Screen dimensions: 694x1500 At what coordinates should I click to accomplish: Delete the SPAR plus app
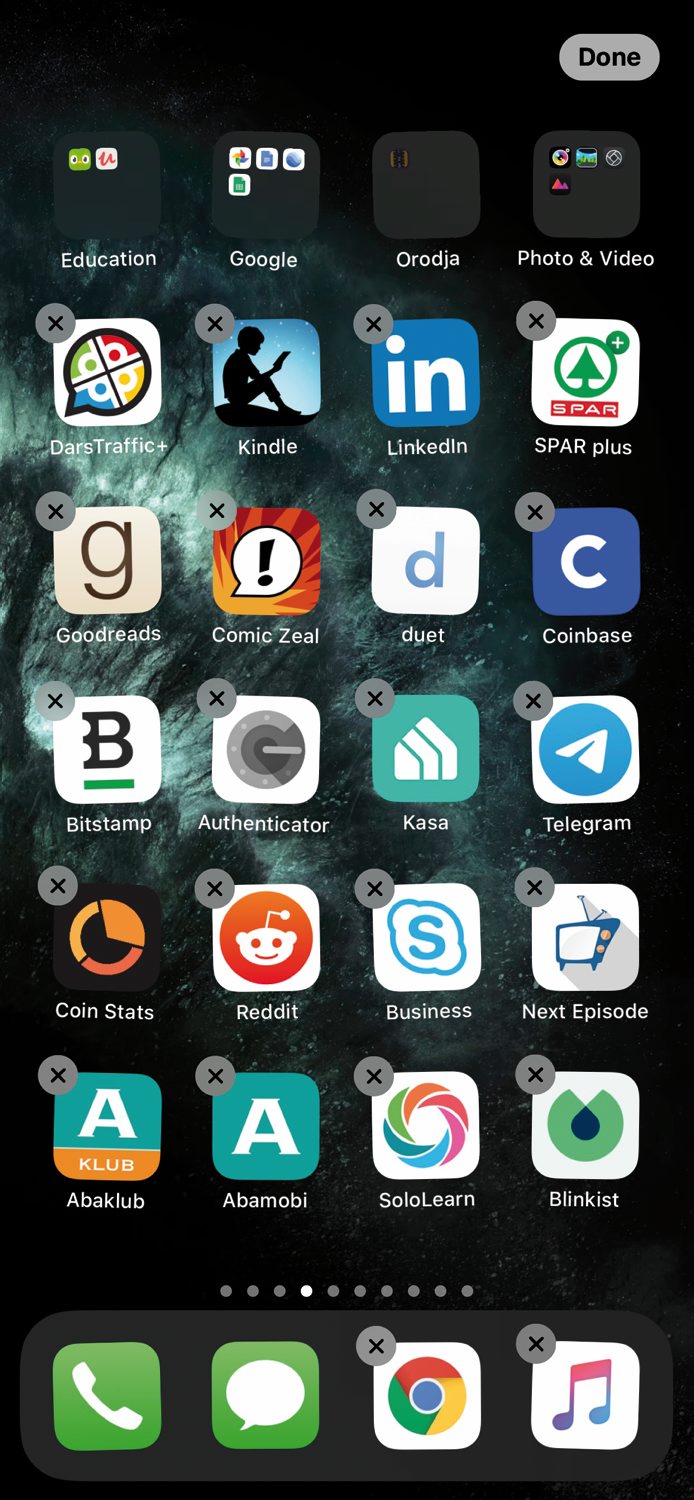pyautogui.click(x=537, y=321)
